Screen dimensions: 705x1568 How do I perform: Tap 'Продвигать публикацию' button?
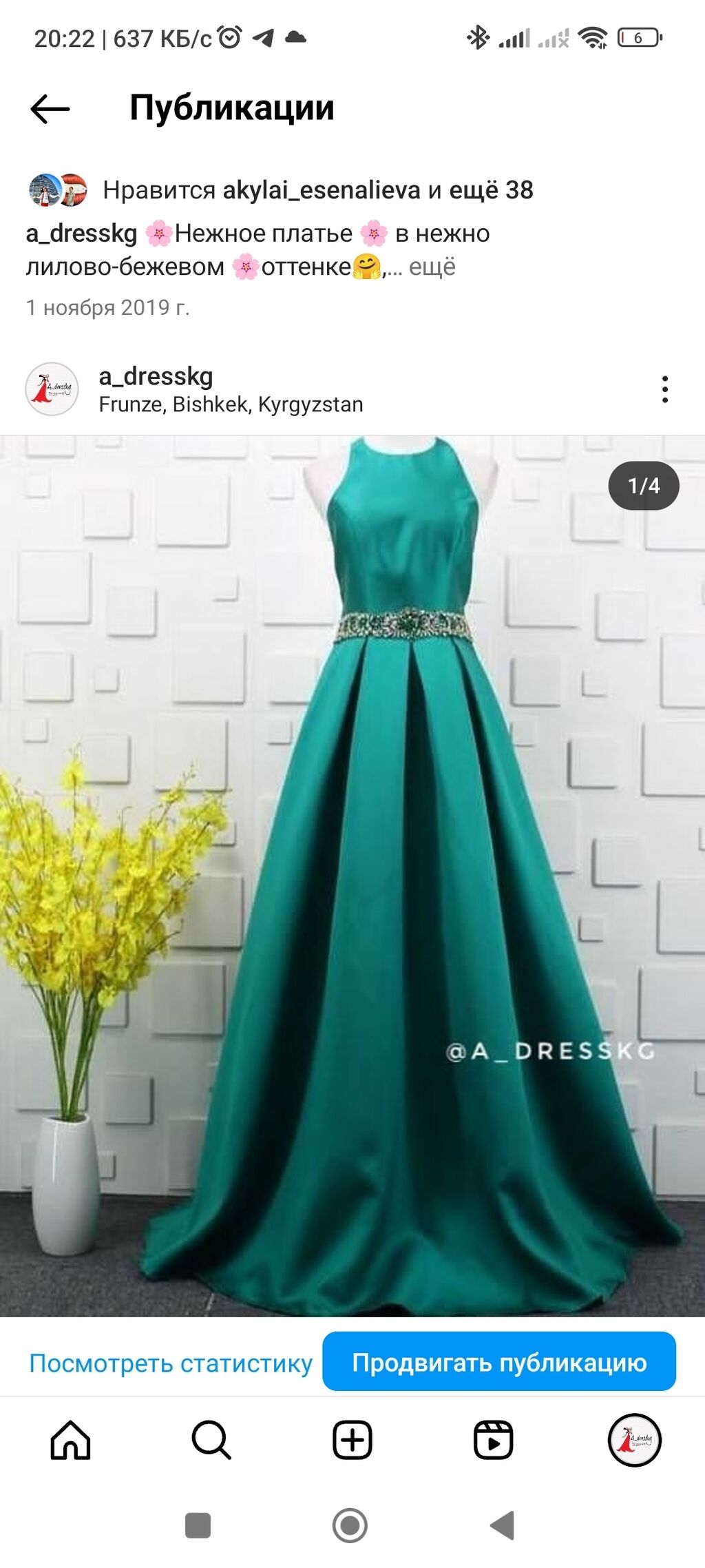499,1362
